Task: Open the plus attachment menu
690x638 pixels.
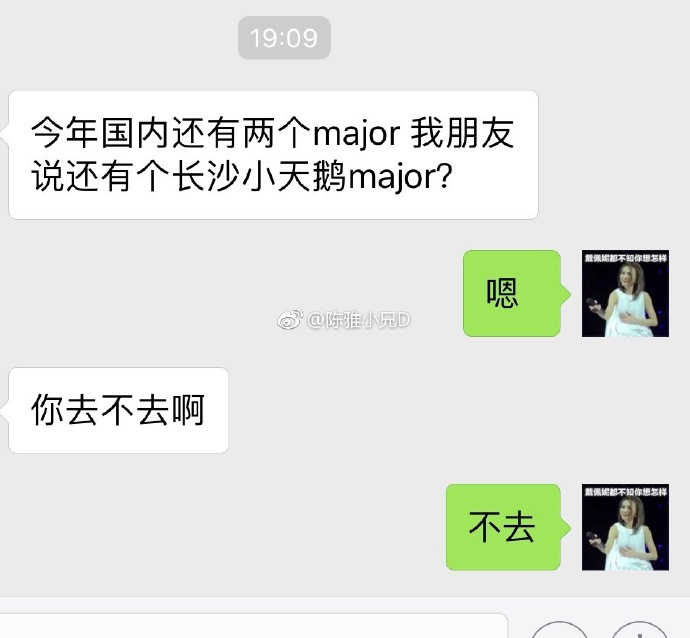Action: (640, 631)
